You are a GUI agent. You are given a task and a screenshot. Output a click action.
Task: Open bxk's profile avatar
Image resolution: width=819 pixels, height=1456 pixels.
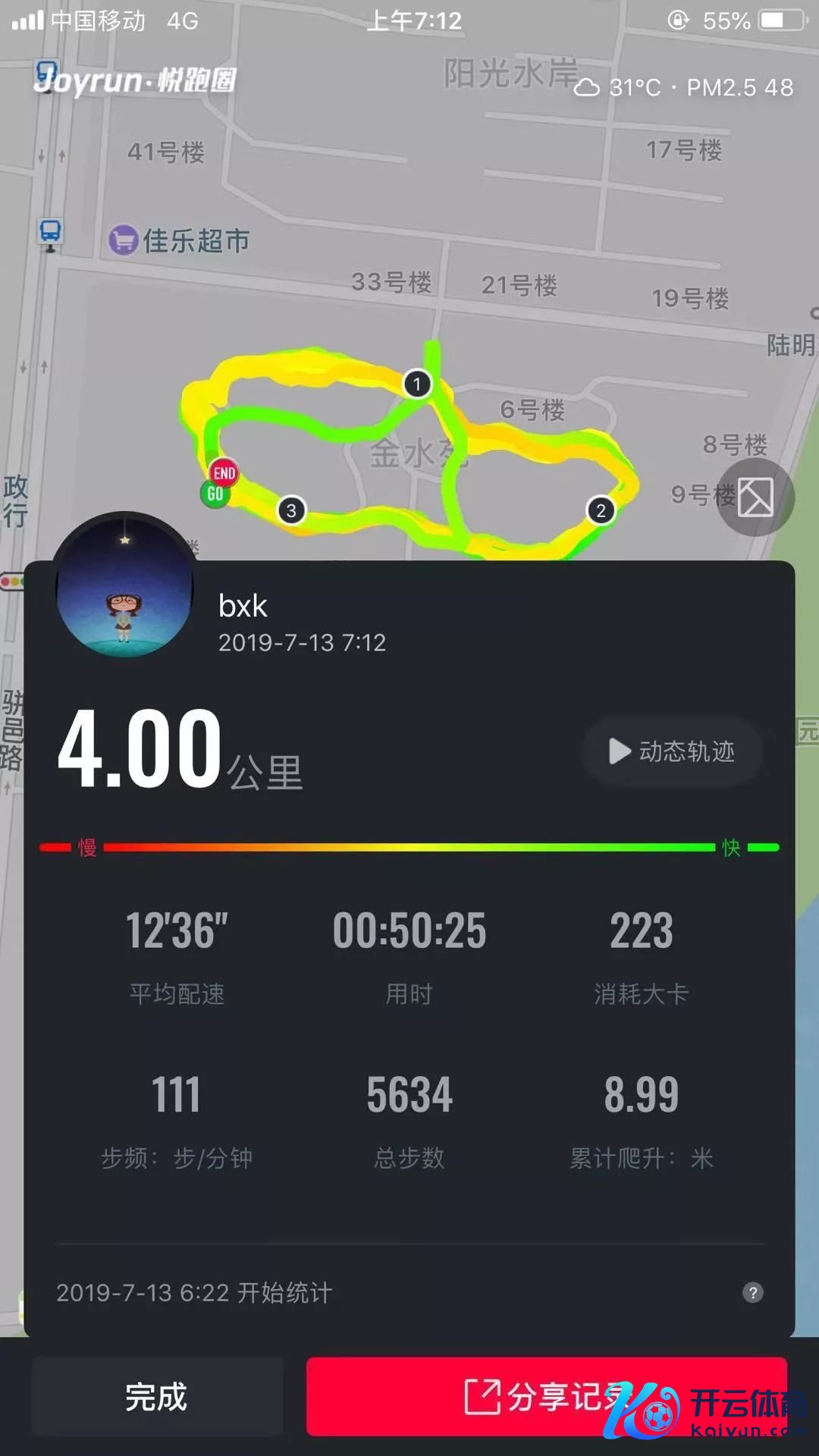point(125,586)
